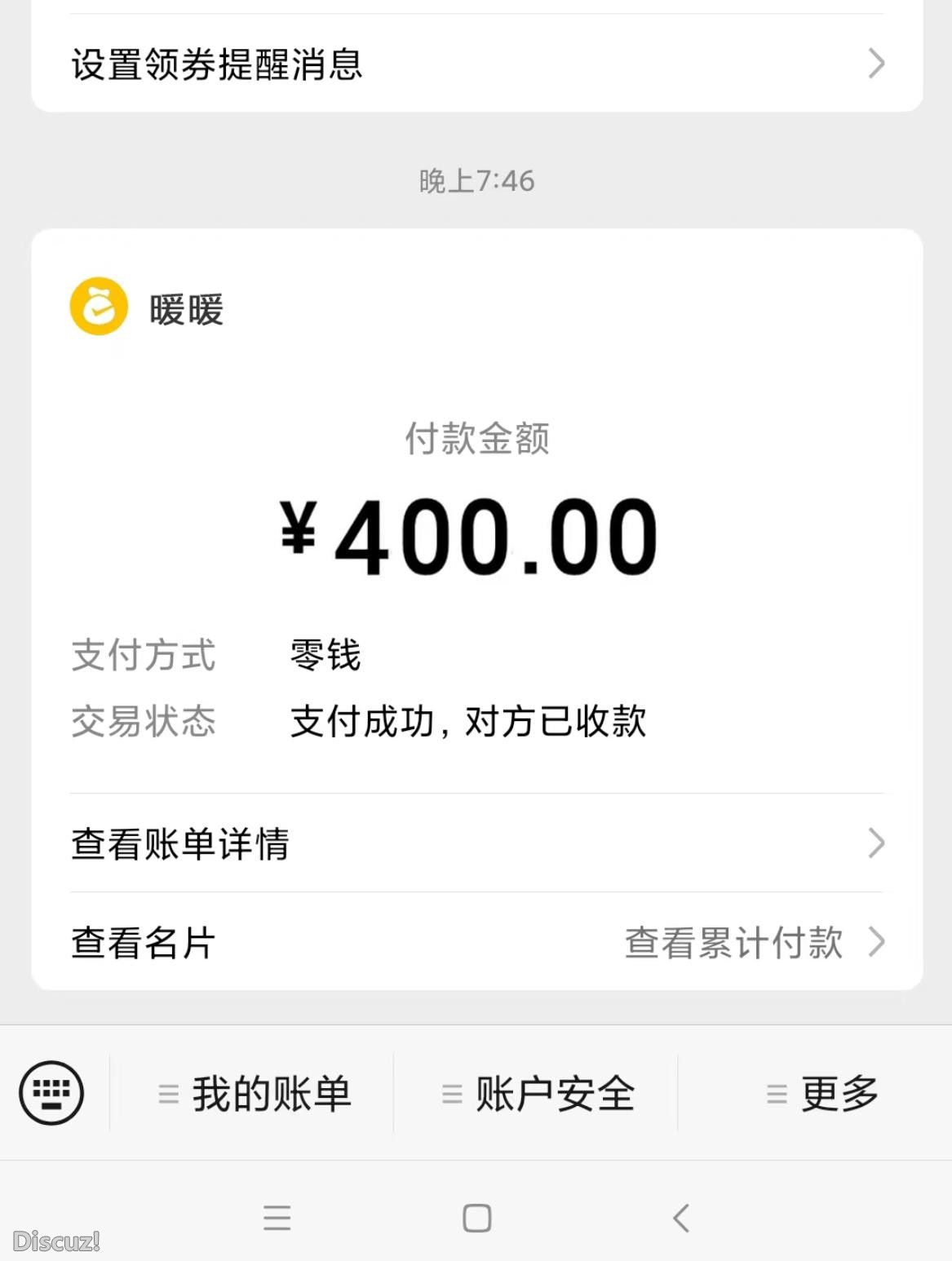This screenshot has height=1261, width=952.
Task: Tap the menu icon beside 我的账单
Action: 167,1094
